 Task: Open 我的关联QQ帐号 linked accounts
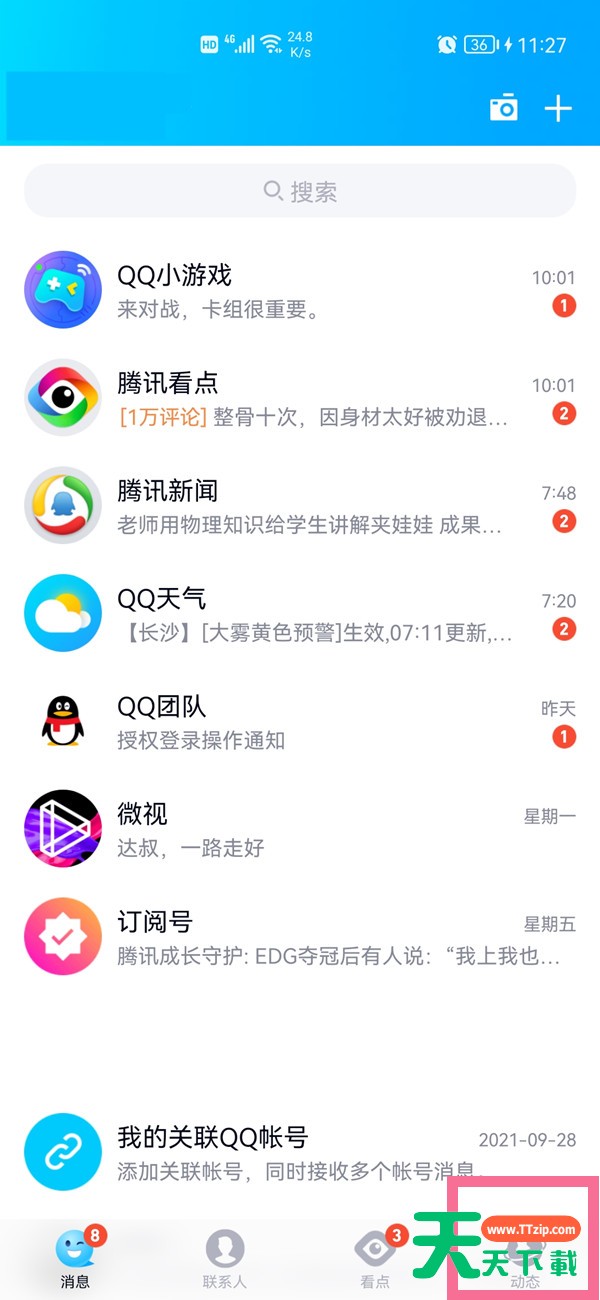tap(300, 1154)
